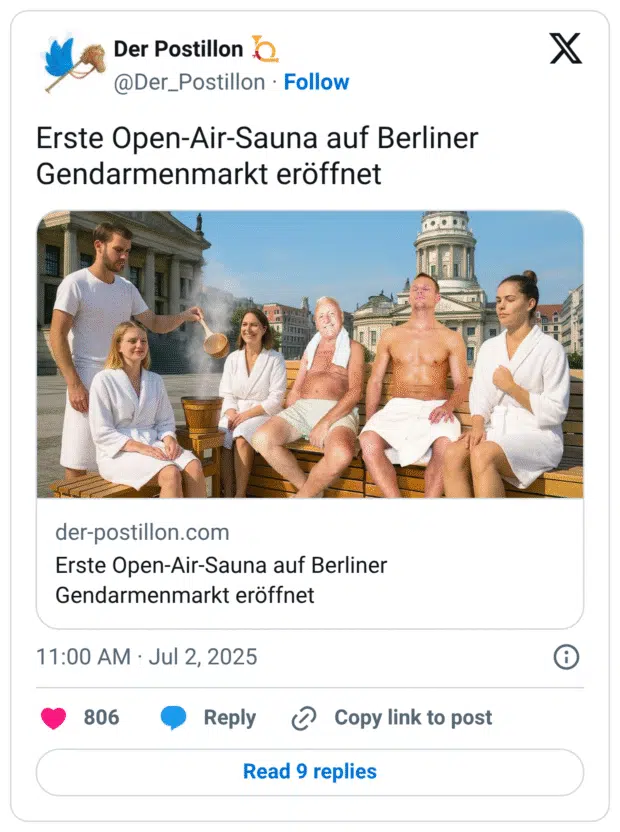Like the post with the heart
The width and height of the screenshot is (620, 832).
tap(54, 717)
